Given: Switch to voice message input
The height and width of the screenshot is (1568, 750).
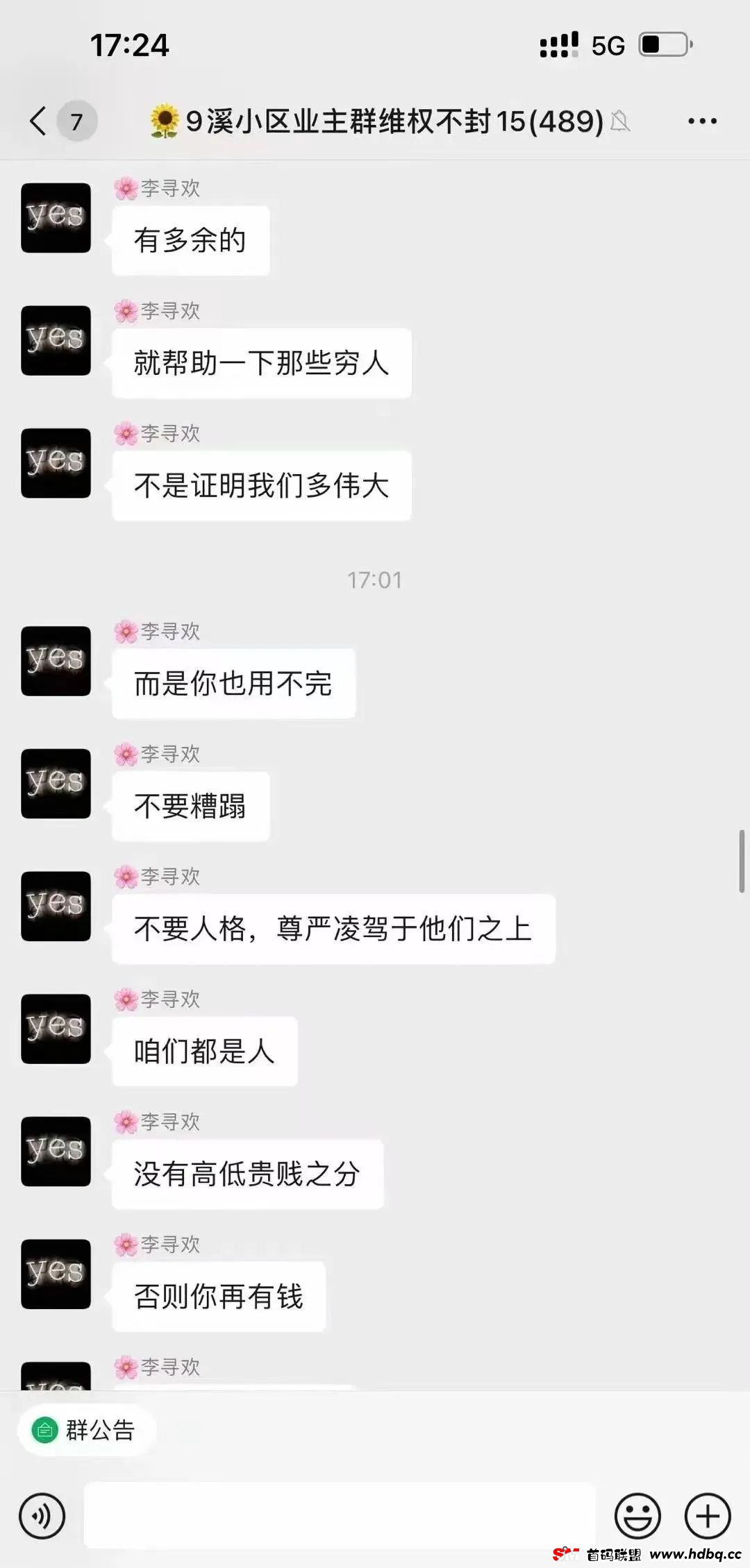Looking at the screenshot, I should (x=42, y=1516).
